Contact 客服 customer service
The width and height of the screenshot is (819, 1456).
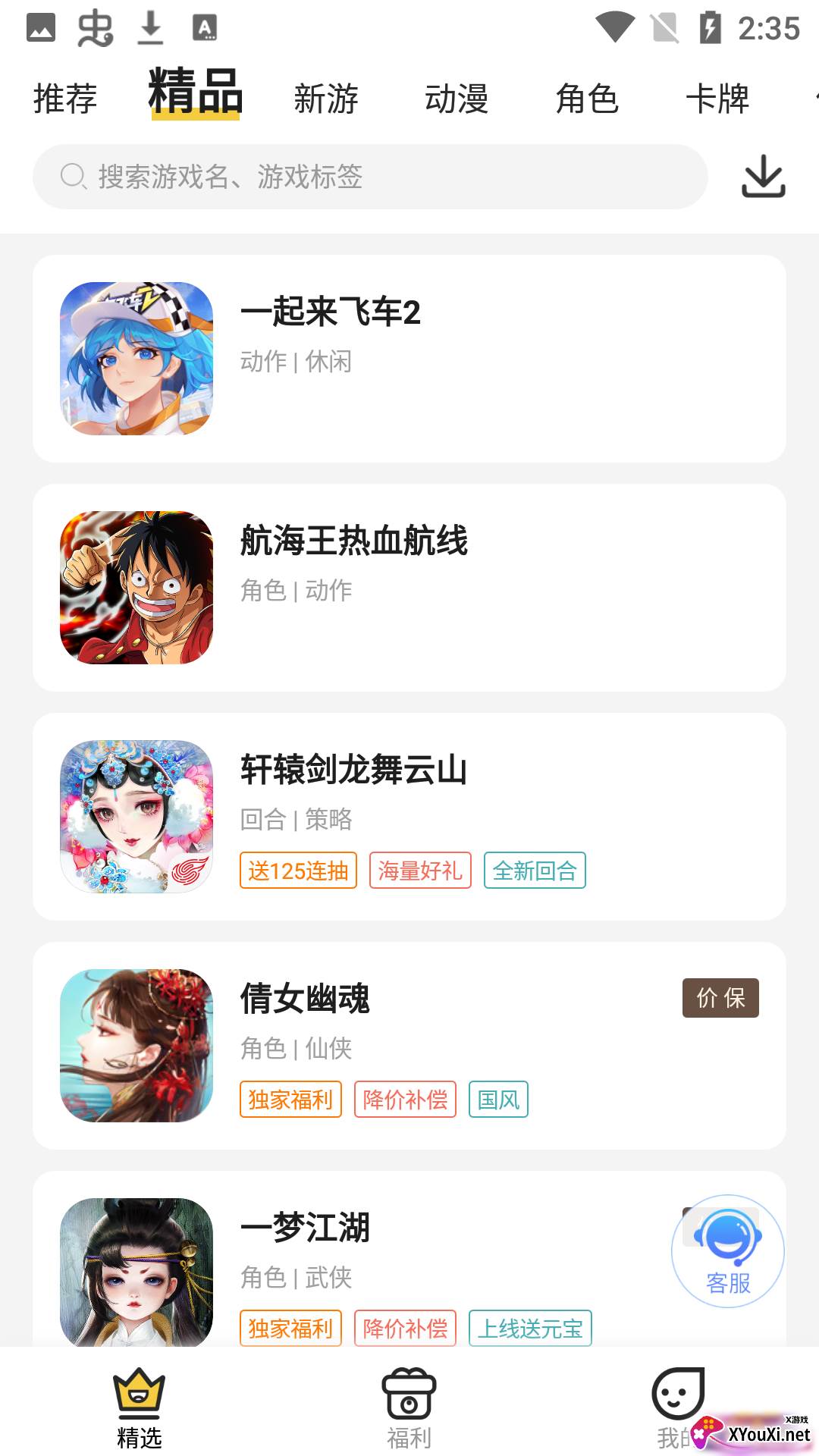(728, 1251)
